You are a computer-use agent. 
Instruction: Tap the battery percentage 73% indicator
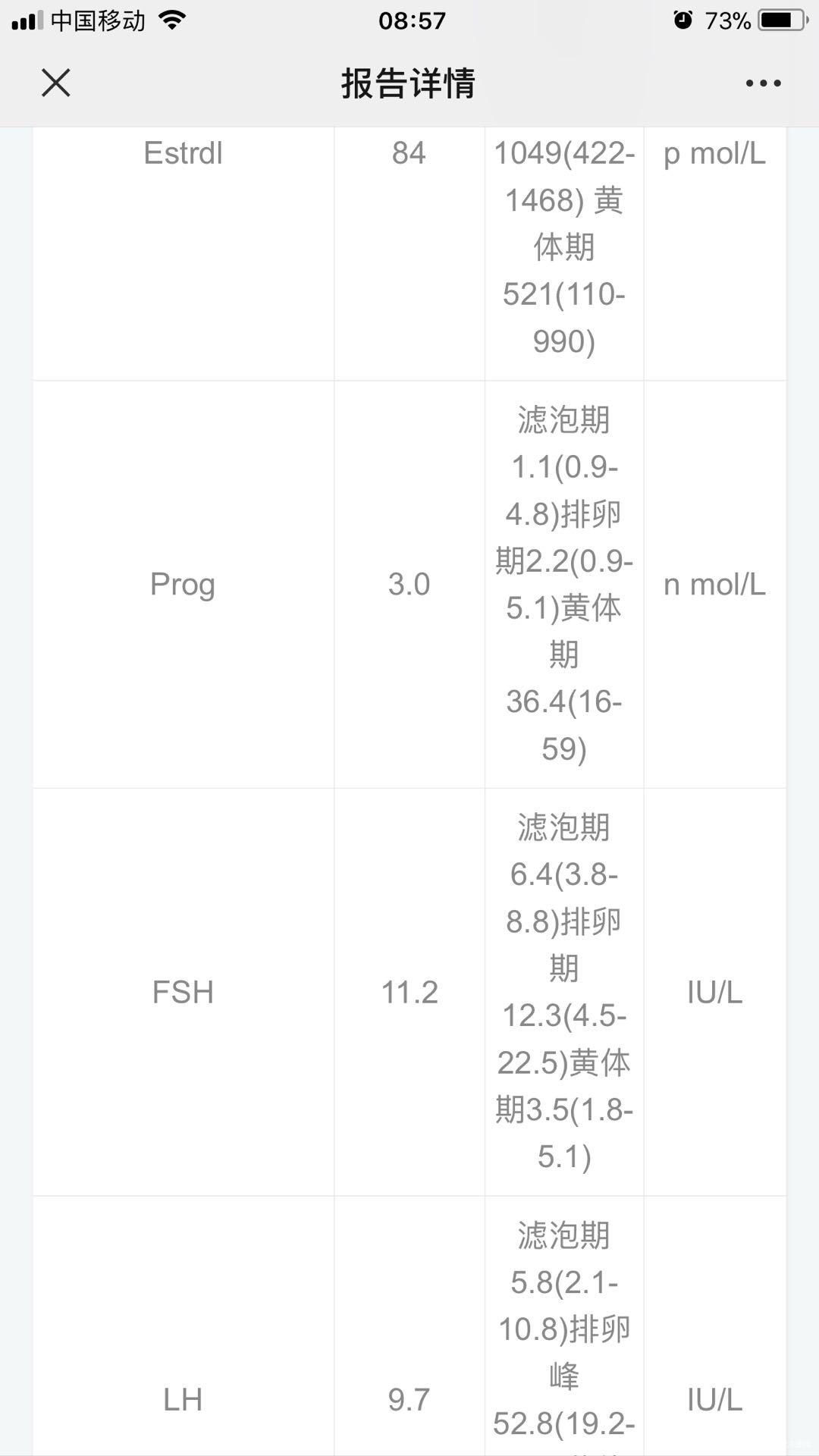coord(730,20)
